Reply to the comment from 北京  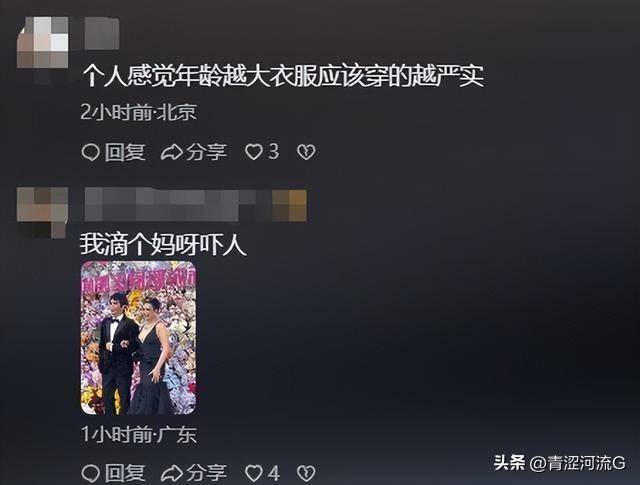coord(113,152)
